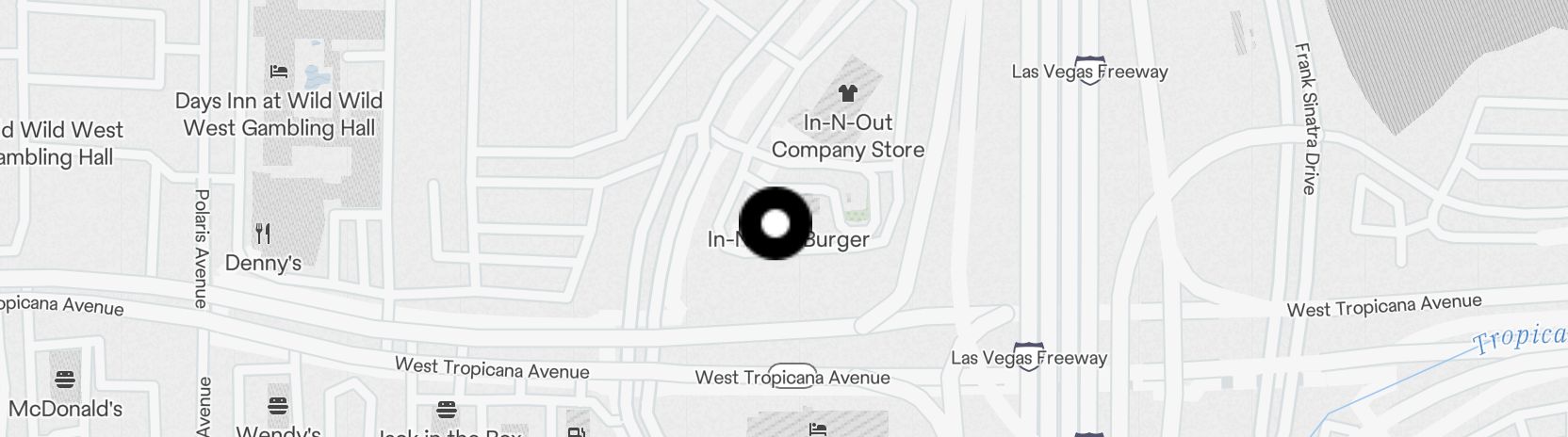Select Days Inn at Wild Wild West
The width and height of the screenshot is (1568, 437).
[278, 72]
